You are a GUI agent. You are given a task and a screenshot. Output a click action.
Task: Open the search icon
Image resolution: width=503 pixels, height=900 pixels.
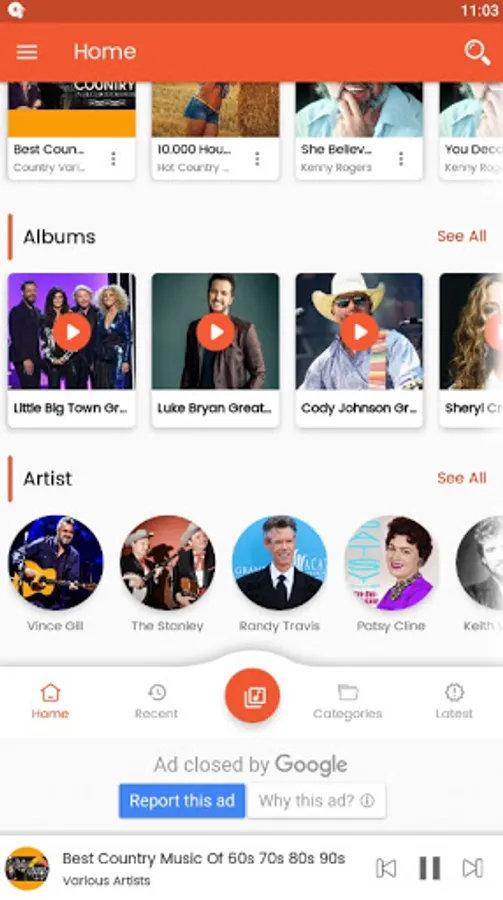click(x=477, y=53)
